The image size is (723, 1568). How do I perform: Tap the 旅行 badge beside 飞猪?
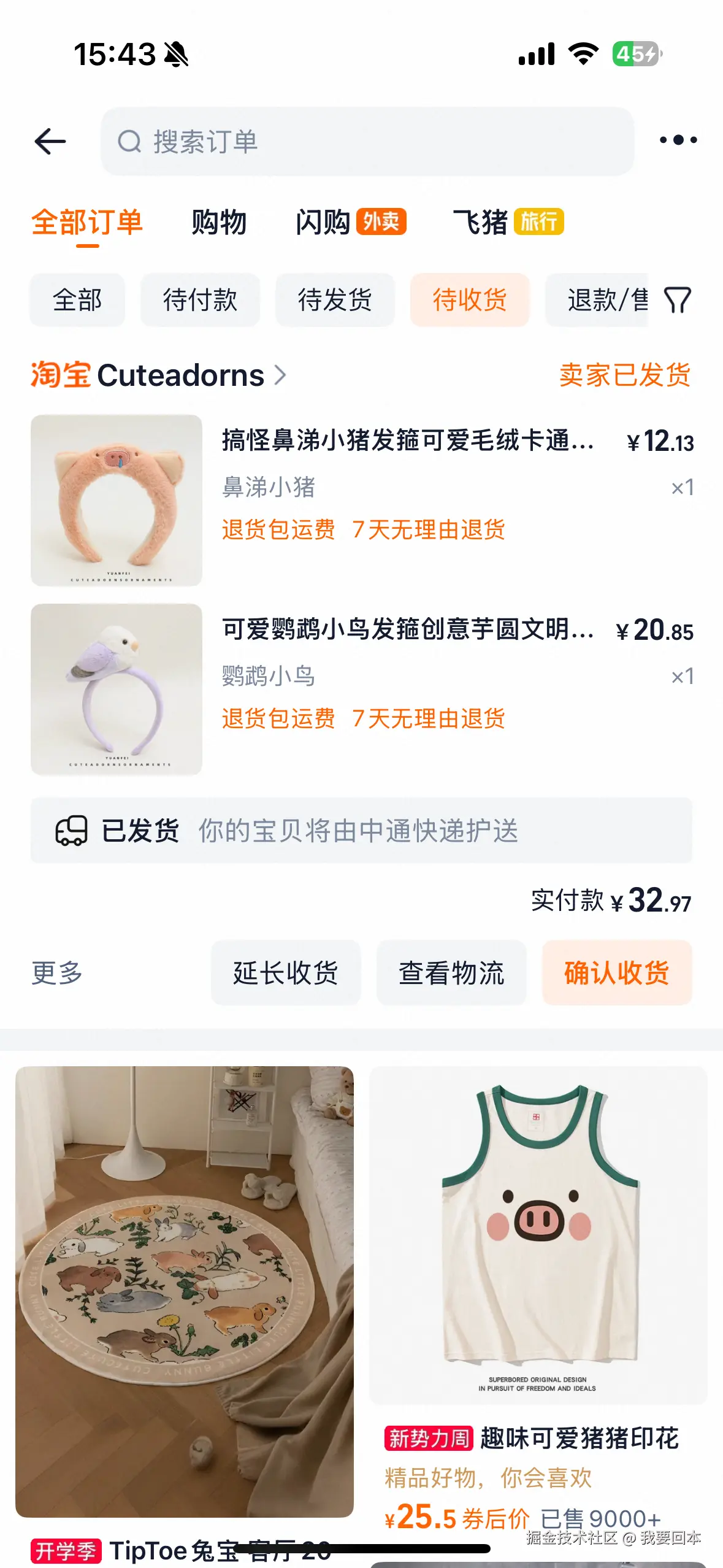pyautogui.click(x=539, y=223)
